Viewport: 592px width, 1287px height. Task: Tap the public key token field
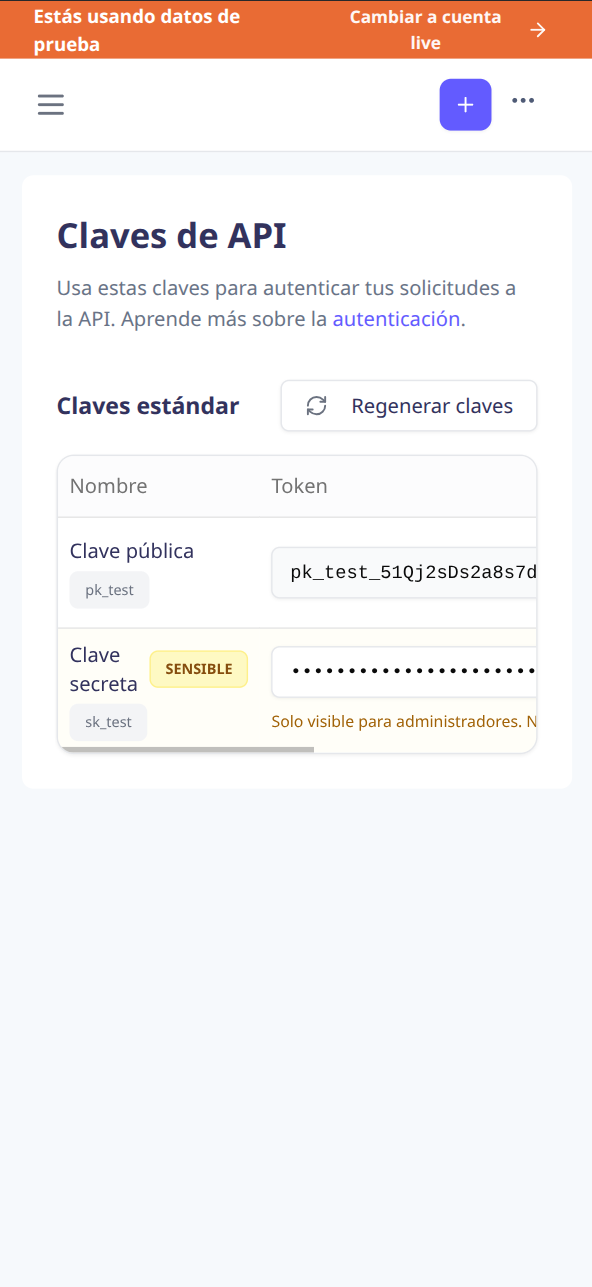click(x=404, y=573)
